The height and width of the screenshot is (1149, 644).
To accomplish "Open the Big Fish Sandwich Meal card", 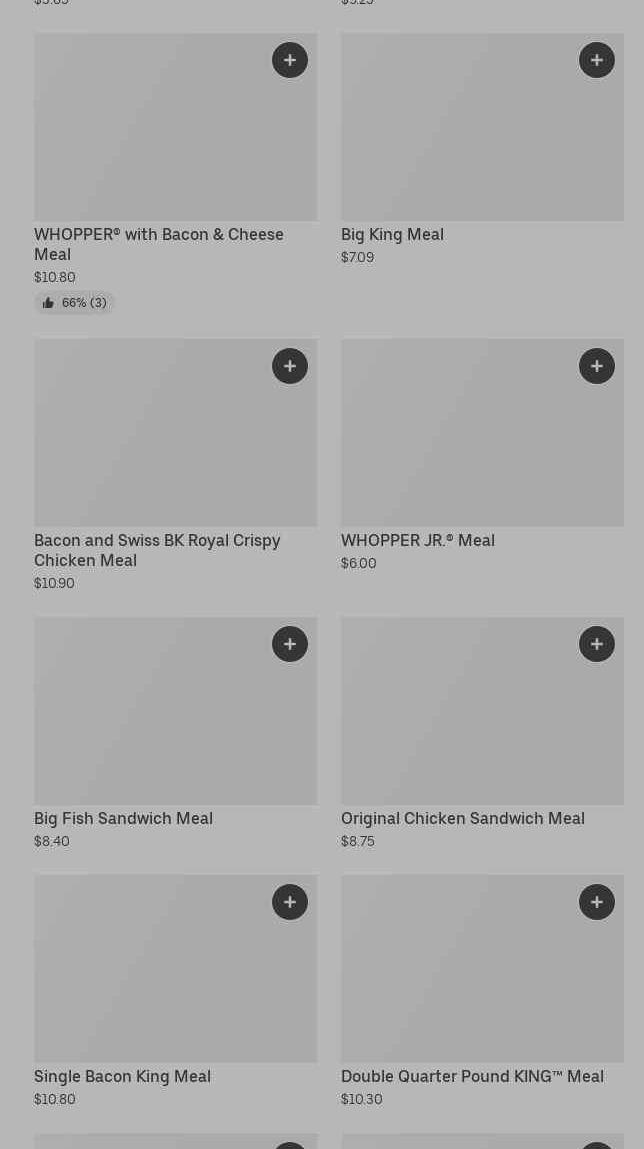I will (x=124, y=818).
